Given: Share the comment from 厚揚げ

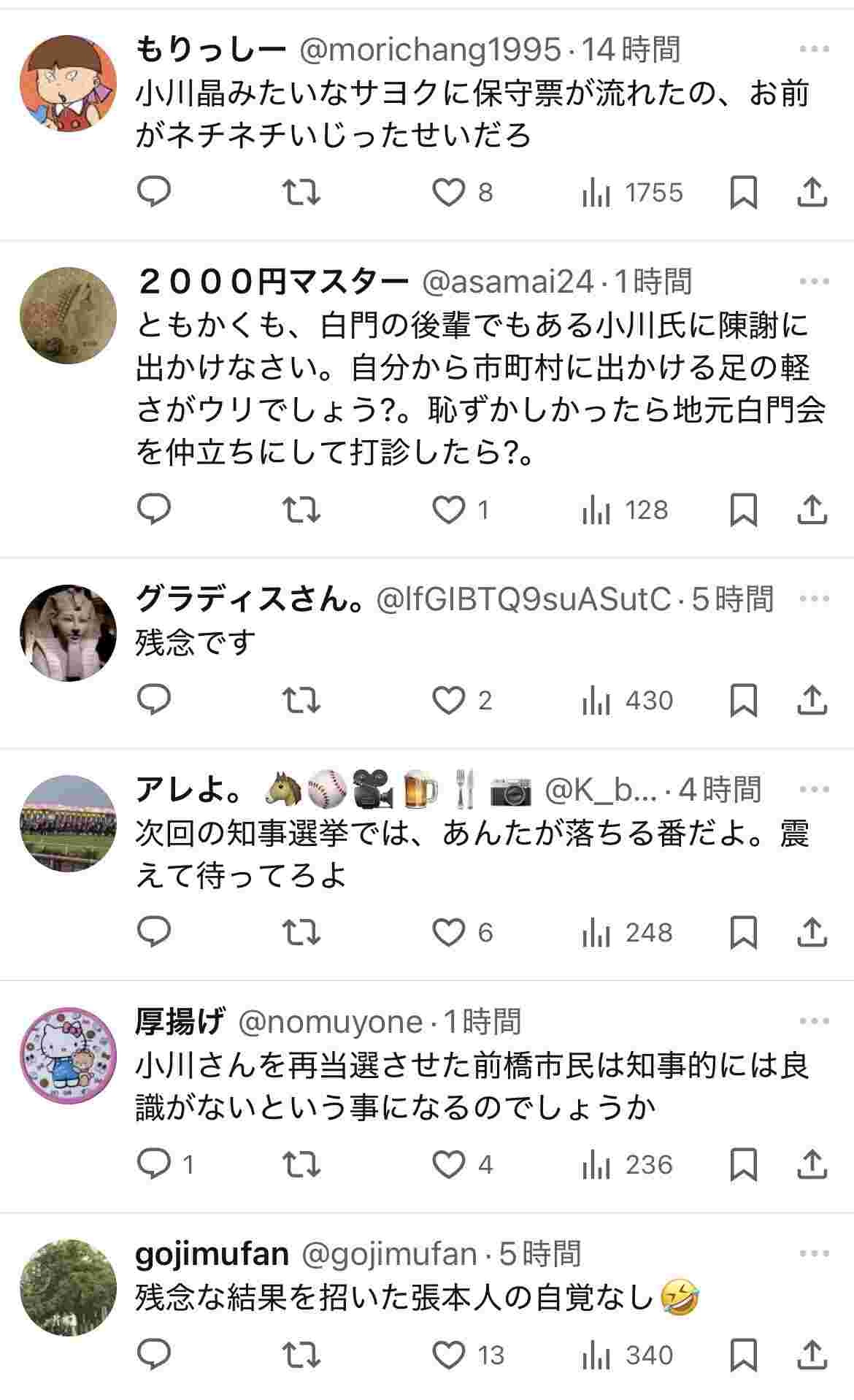Looking at the screenshot, I should (812, 1164).
